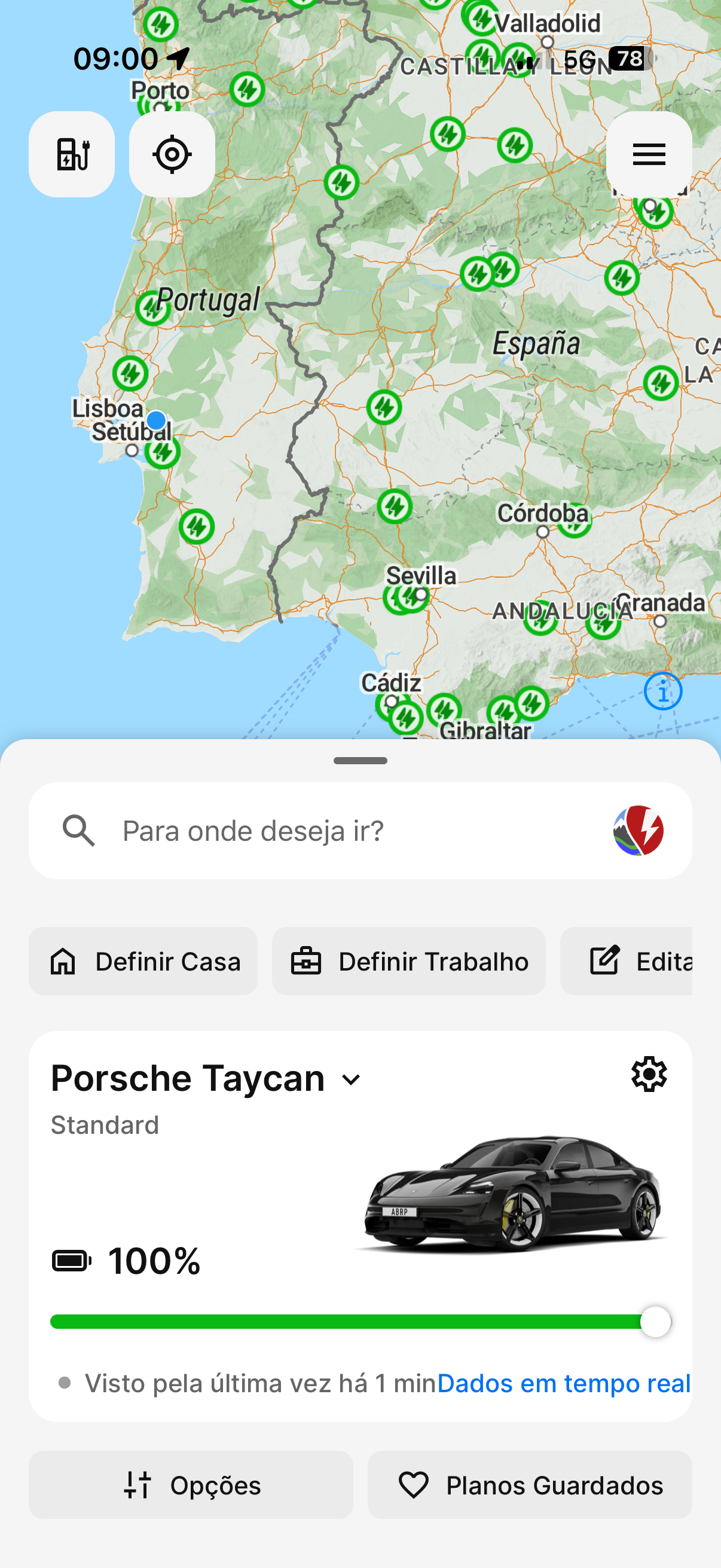View Planos Guardados

[x=530, y=1485]
